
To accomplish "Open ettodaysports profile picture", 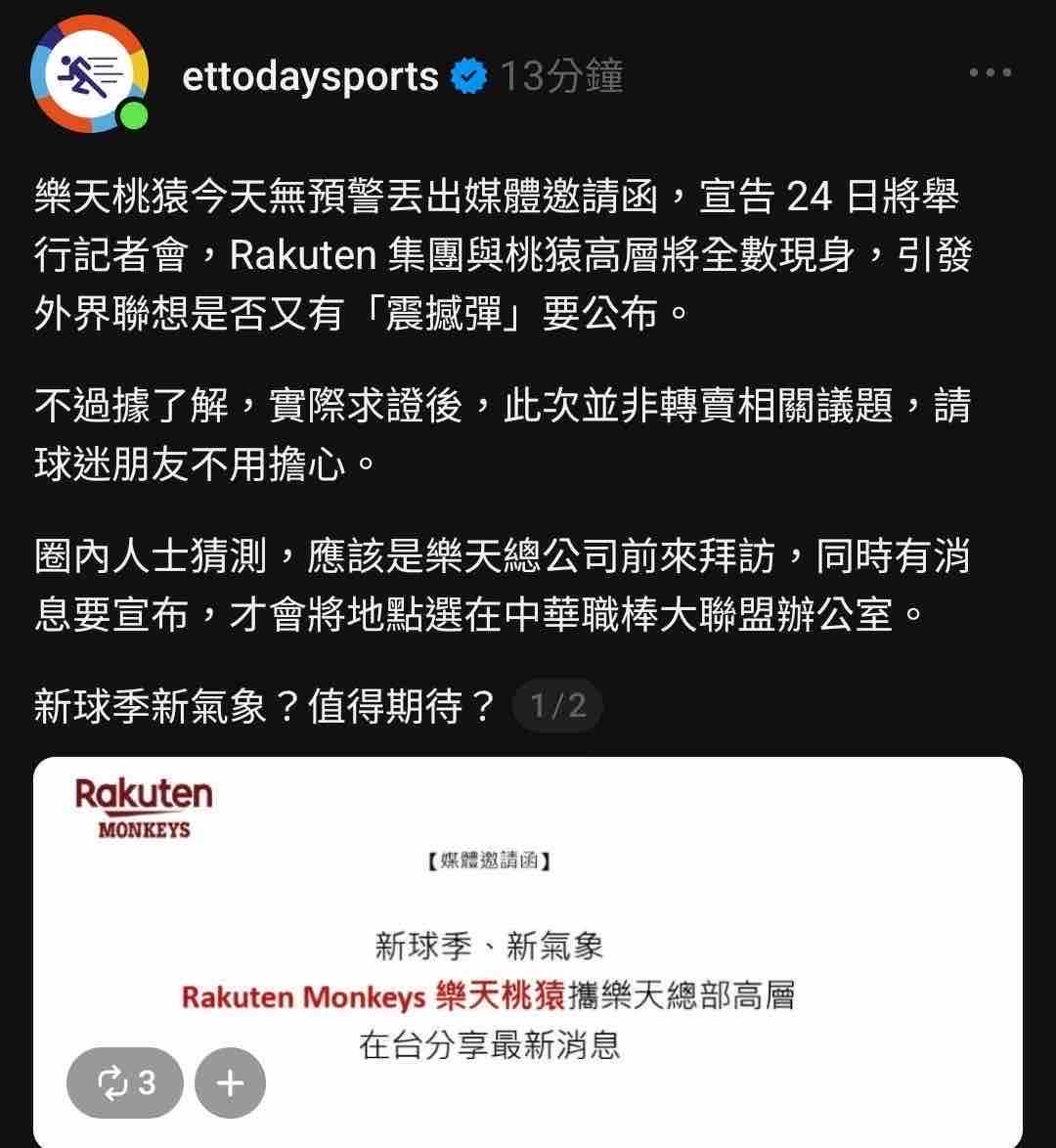I will pos(88,73).
